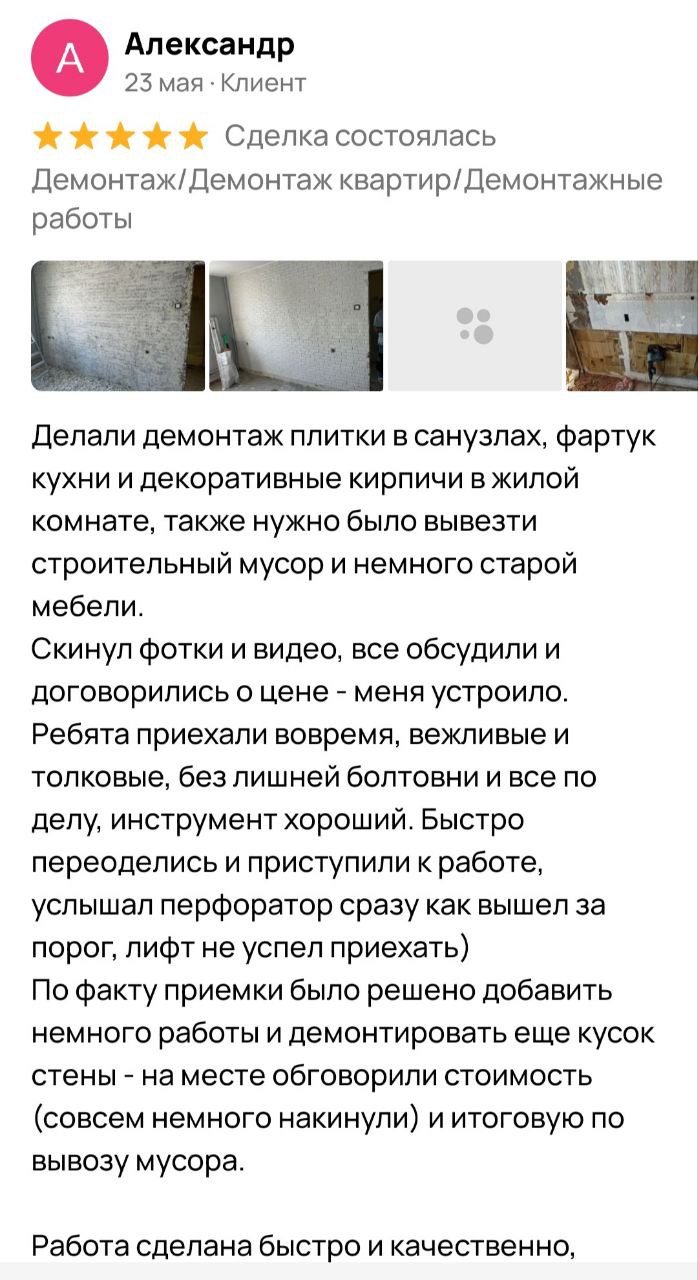Open the first photo of the gray wall

(x=118, y=326)
